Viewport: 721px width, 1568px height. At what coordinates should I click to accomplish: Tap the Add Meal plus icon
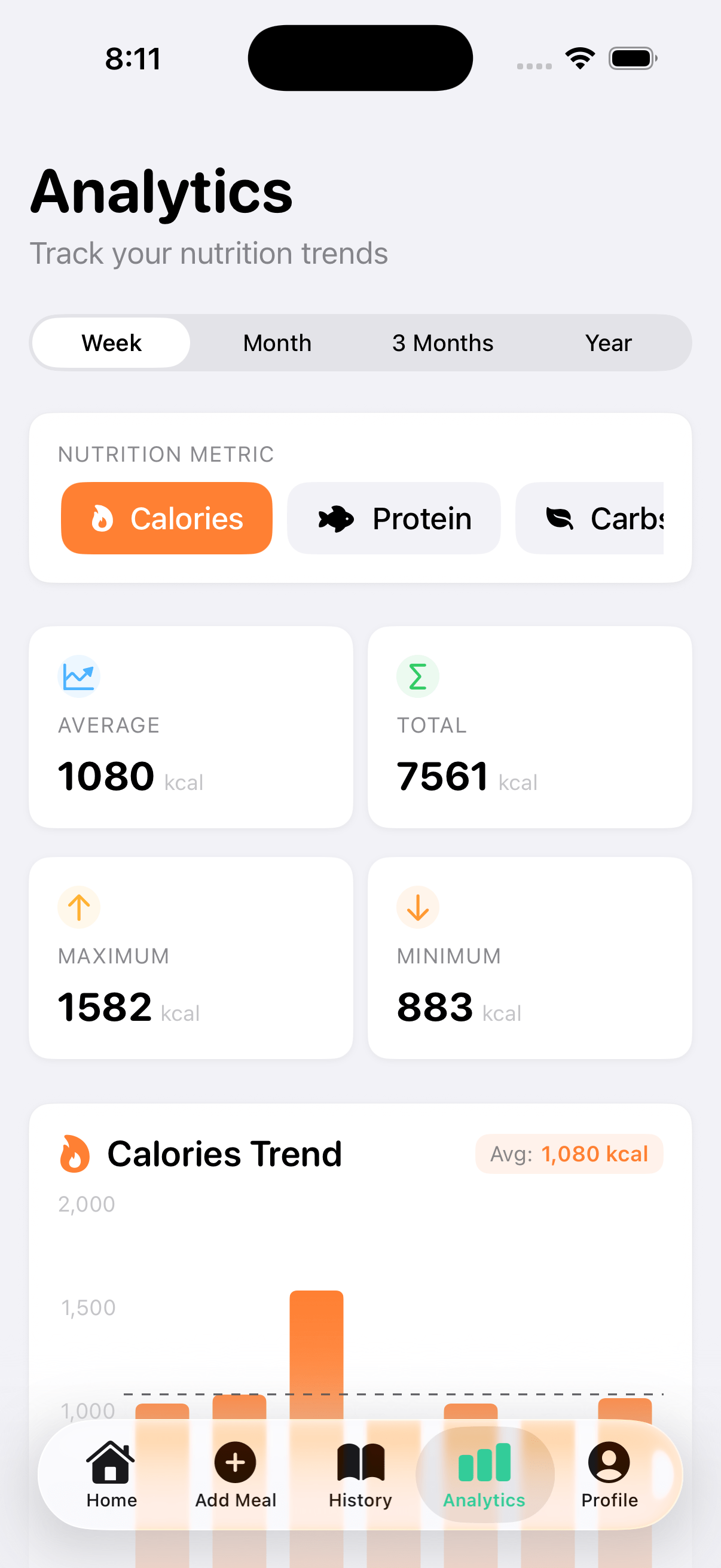236,1463
